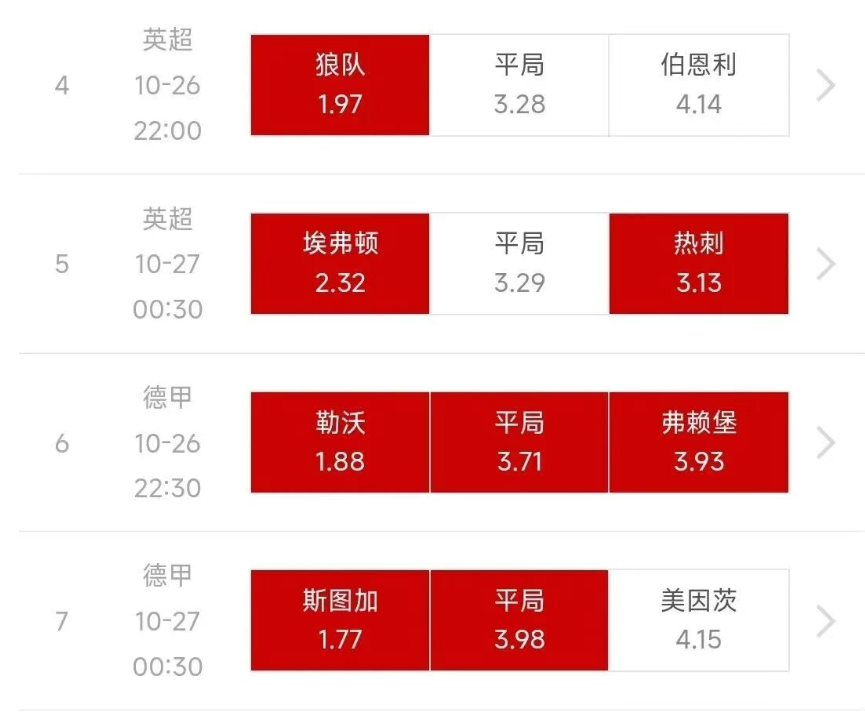Image resolution: width=865 pixels, height=715 pixels.
Task: Deselect 狼队 win at 1.97
Action: (x=340, y=85)
